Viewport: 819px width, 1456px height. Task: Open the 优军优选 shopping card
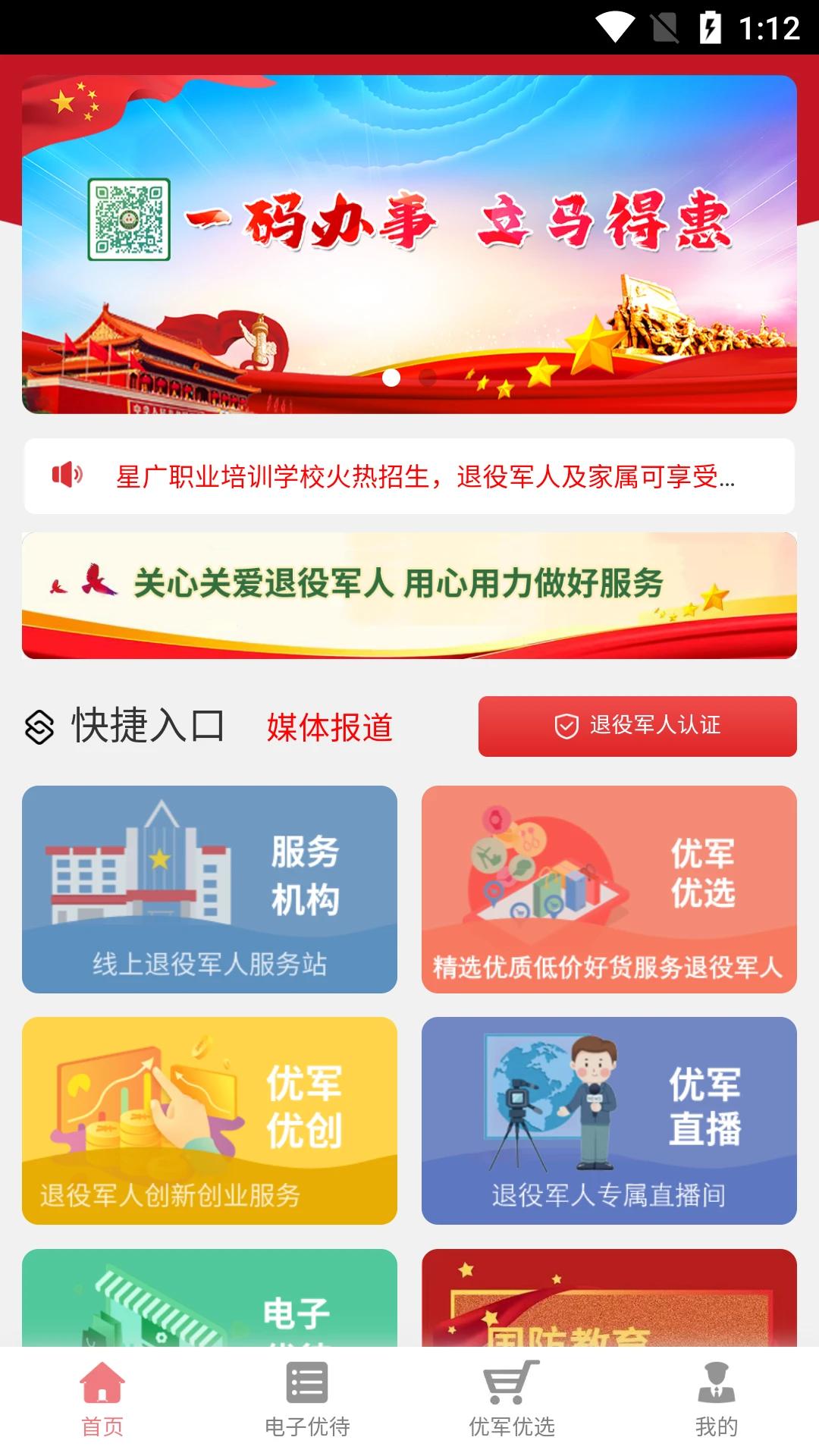[x=609, y=889]
